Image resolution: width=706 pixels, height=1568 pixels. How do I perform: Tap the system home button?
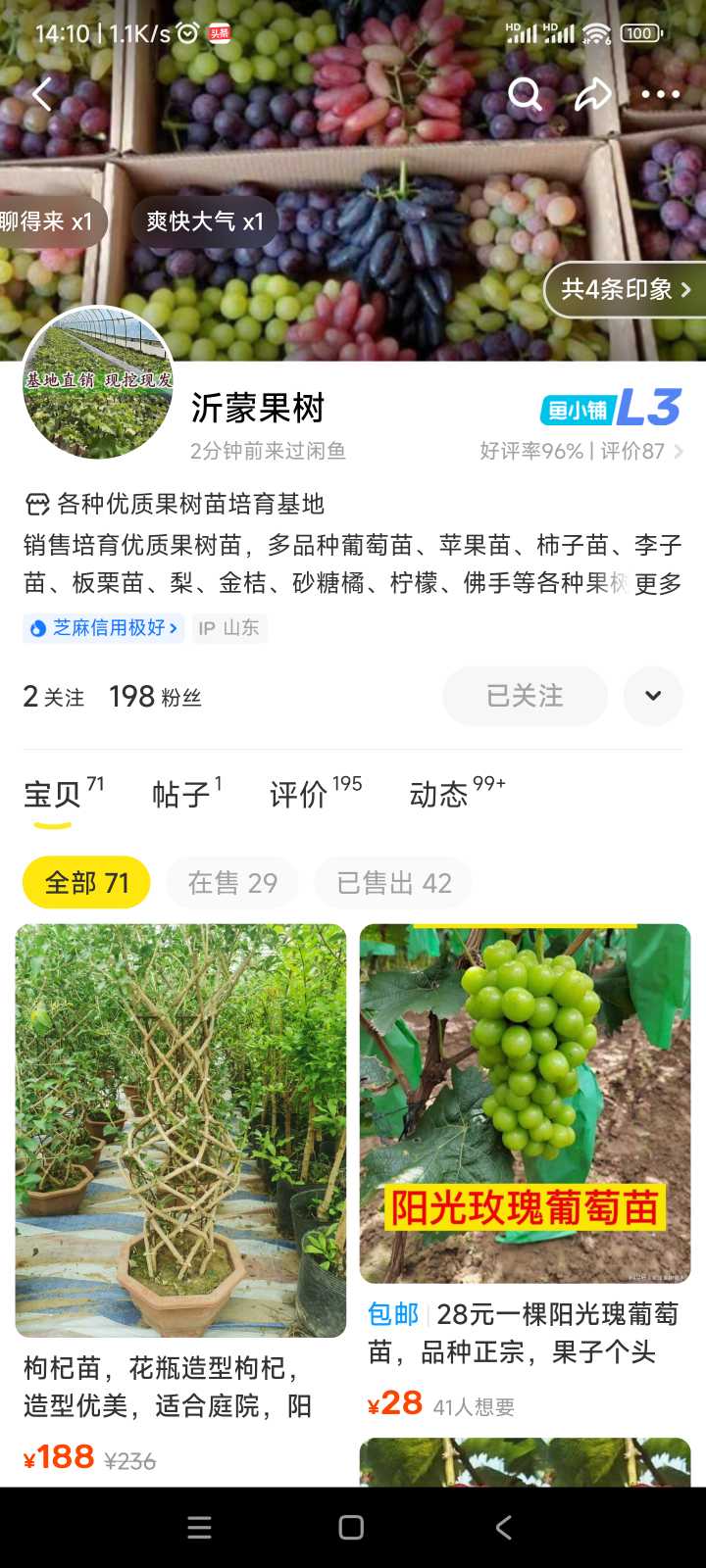[x=351, y=1528]
